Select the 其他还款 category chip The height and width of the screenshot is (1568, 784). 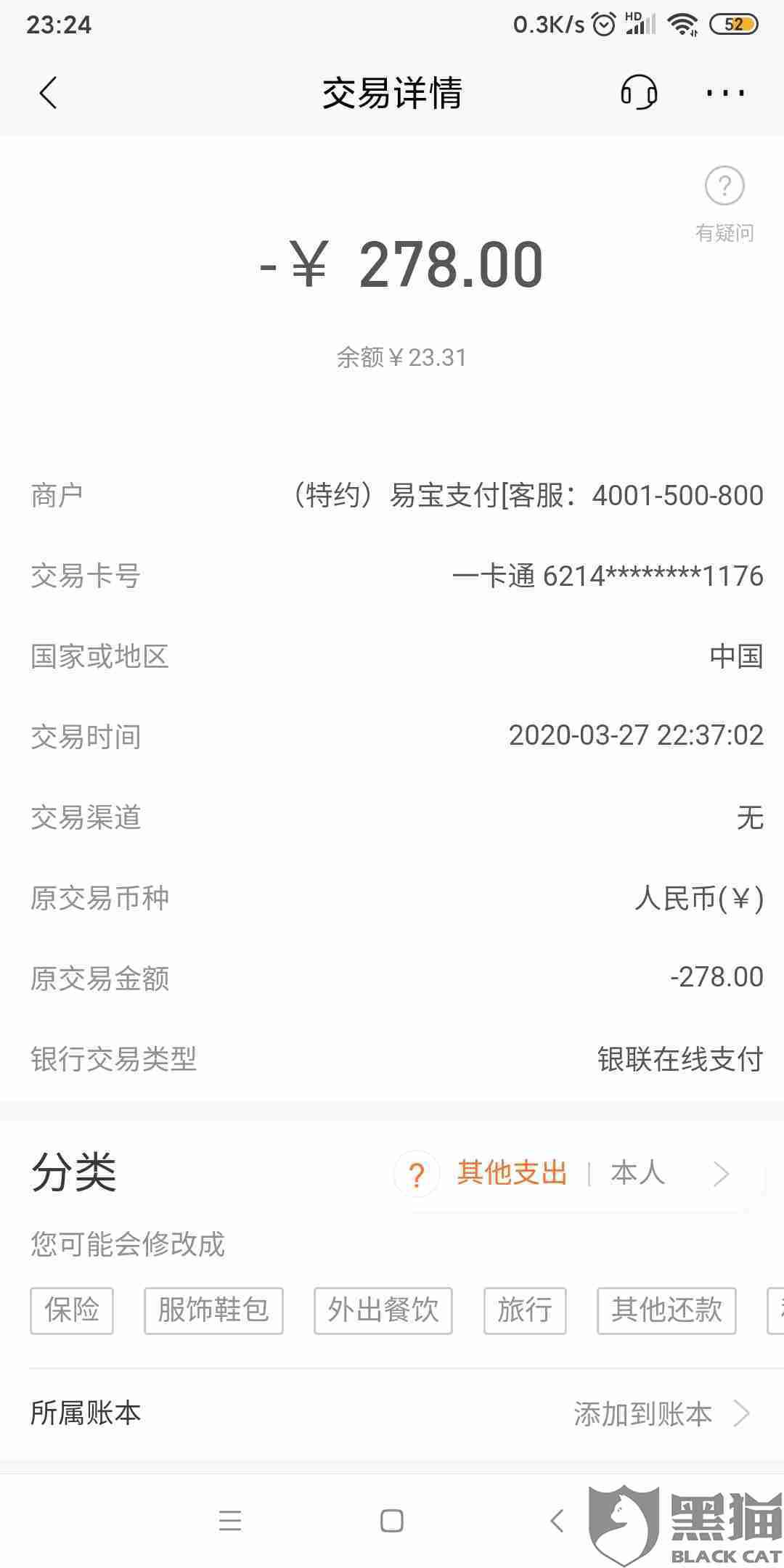tap(666, 1310)
